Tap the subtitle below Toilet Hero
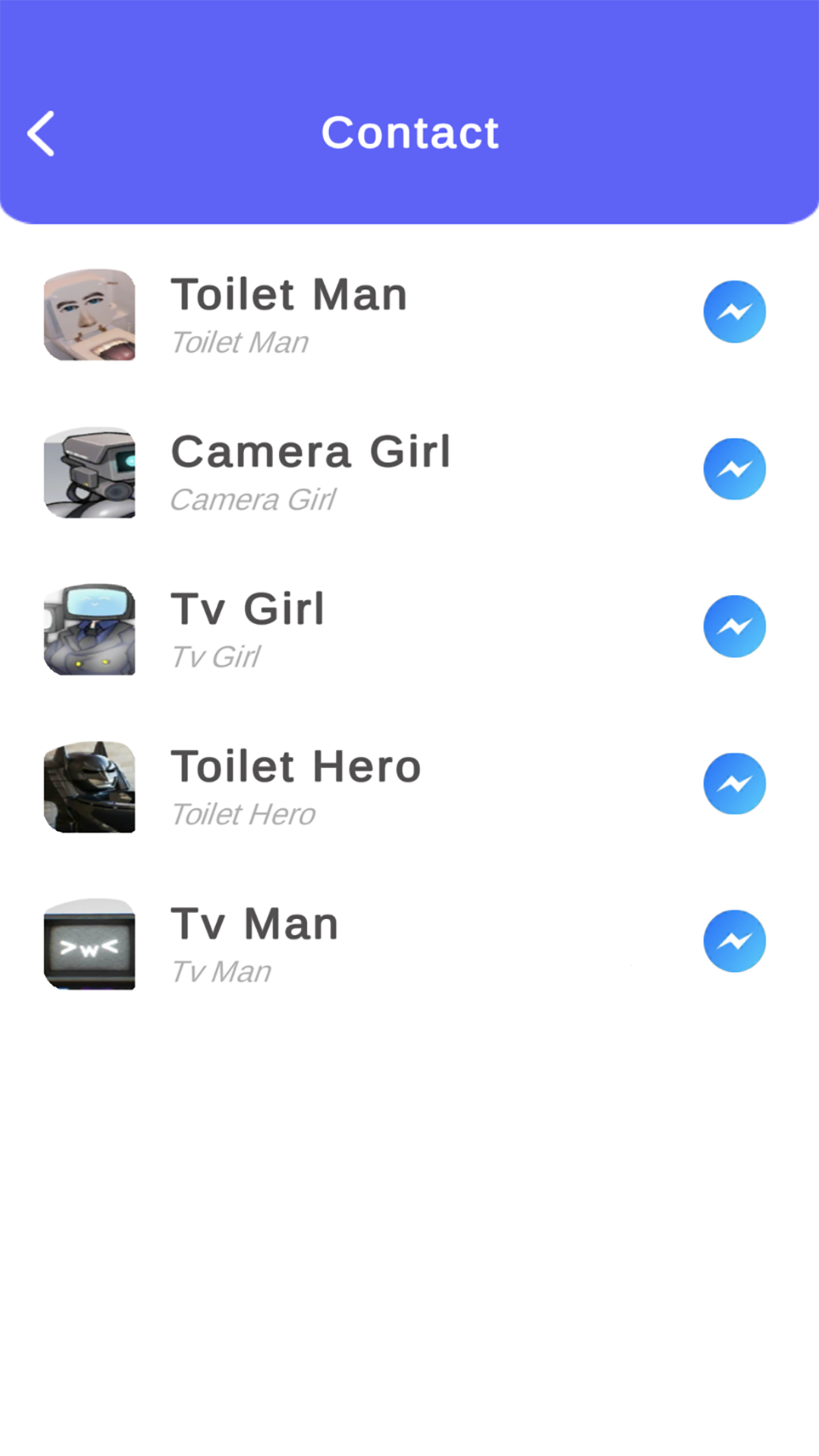Image resolution: width=819 pixels, height=1456 pixels. pos(243,814)
